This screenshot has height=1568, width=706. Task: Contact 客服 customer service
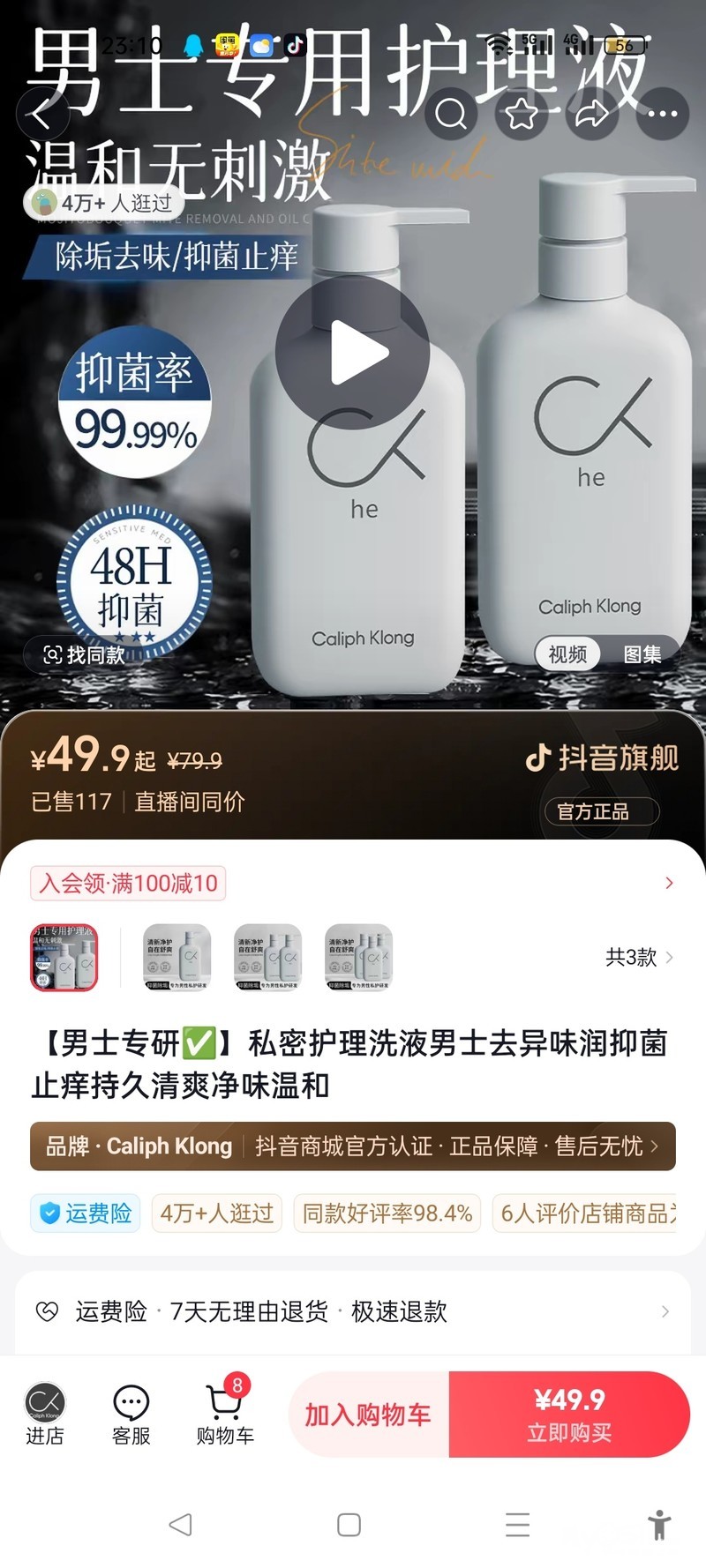(131, 1414)
